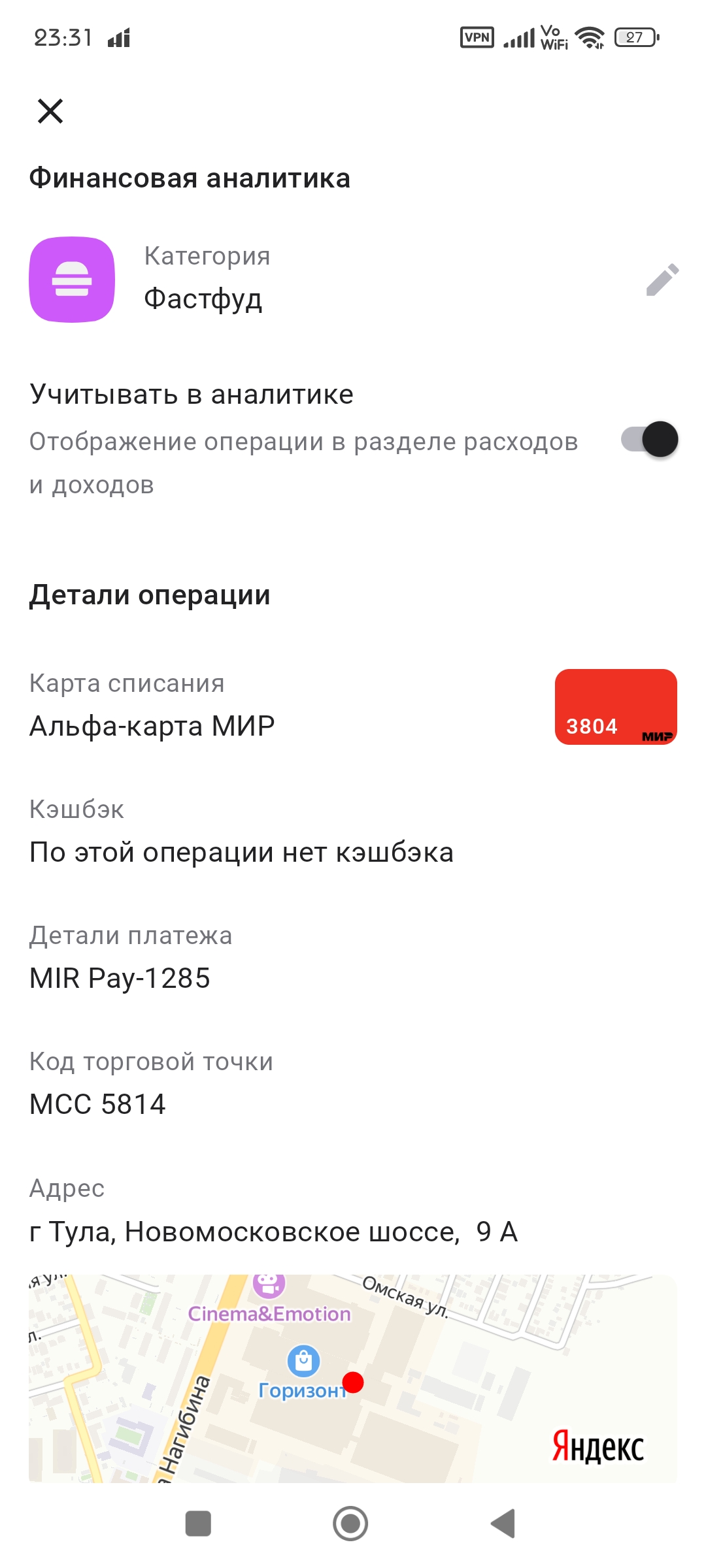Close the operation details screen
The height and width of the screenshot is (1568, 706).
coord(50,111)
